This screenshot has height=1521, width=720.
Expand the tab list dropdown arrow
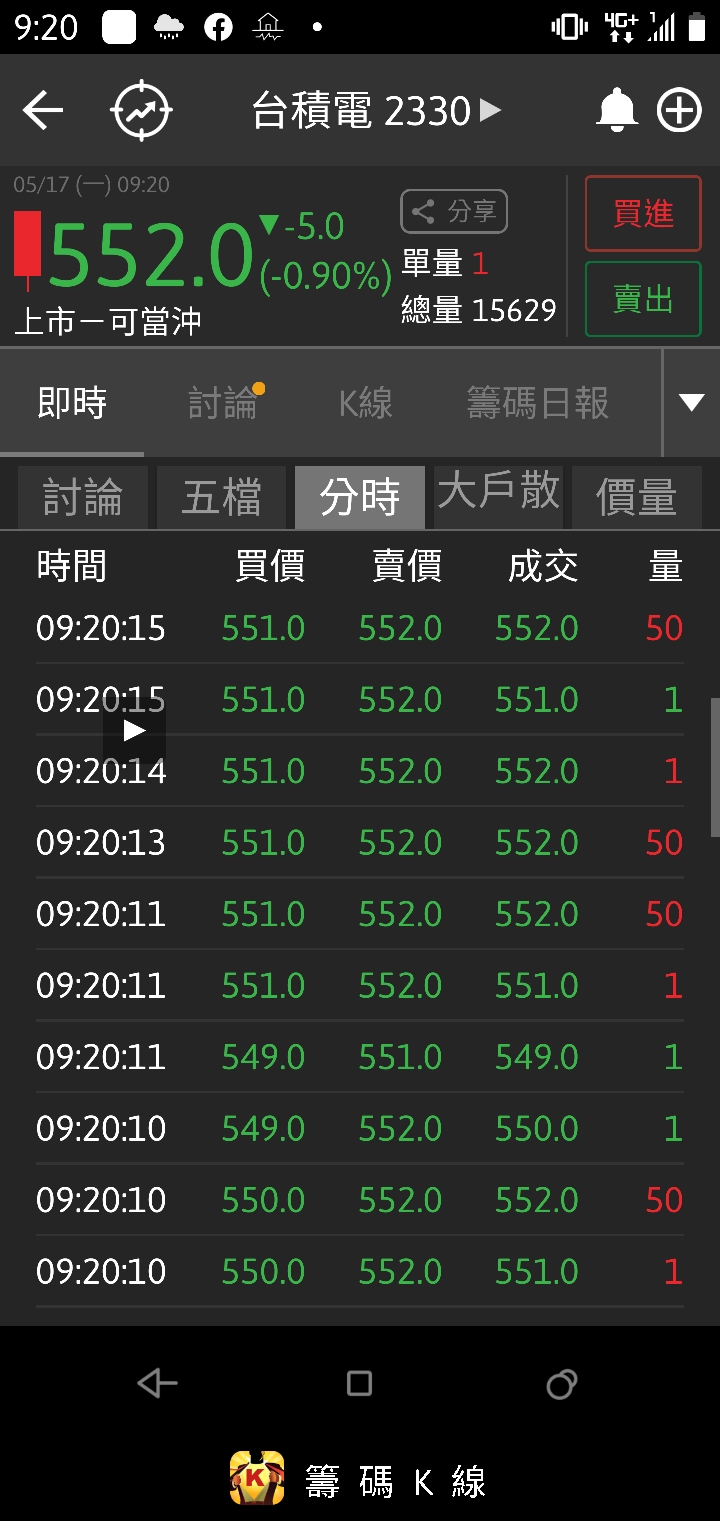[692, 403]
